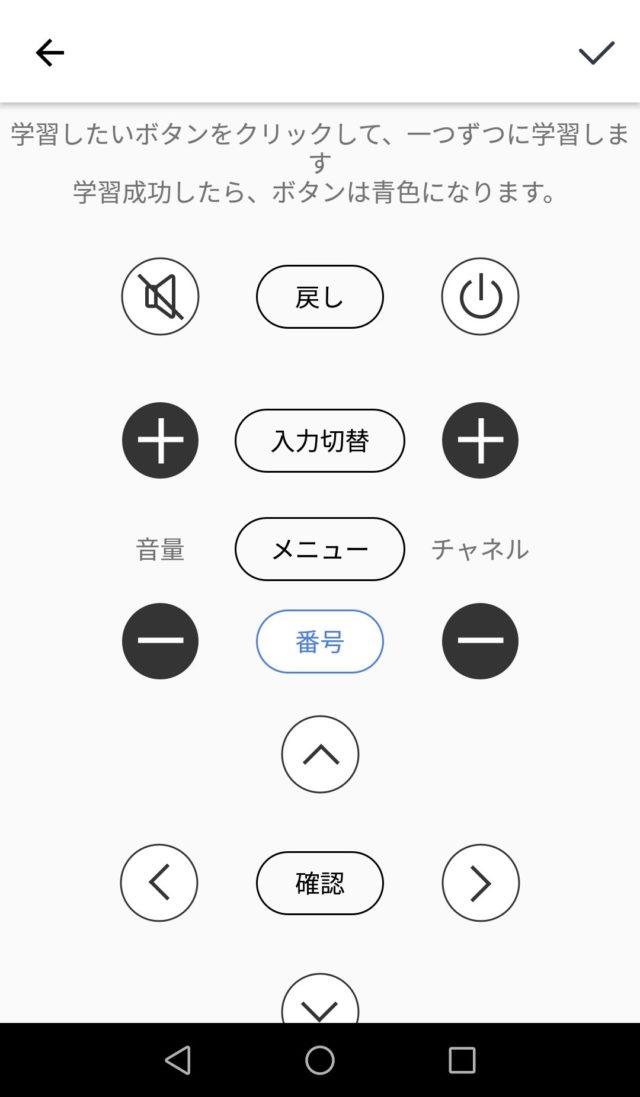The image size is (640, 1097).
Task: Select the left arrow direction button
Action: click(159, 883)
